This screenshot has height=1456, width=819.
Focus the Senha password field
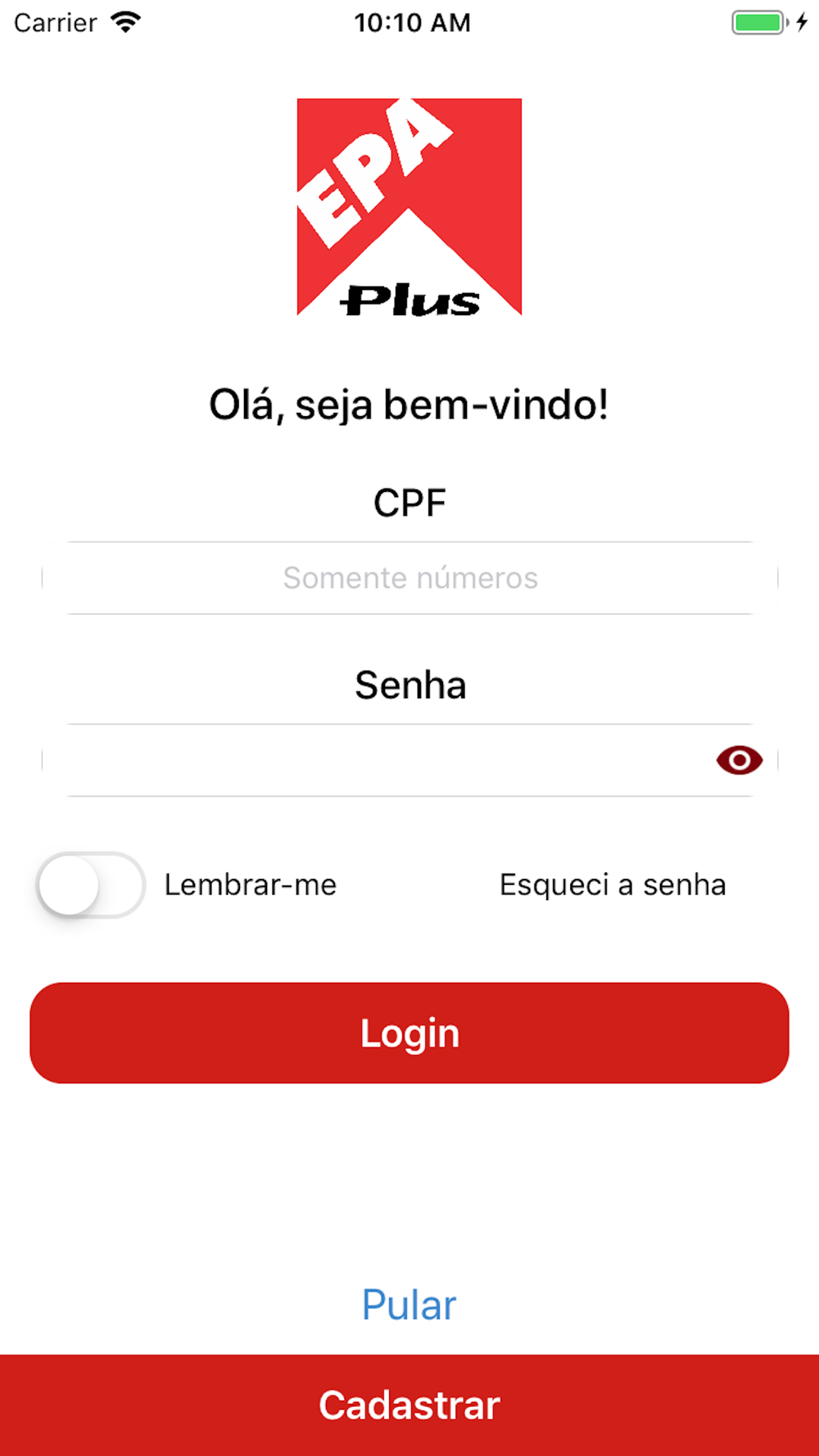(377, 761)
